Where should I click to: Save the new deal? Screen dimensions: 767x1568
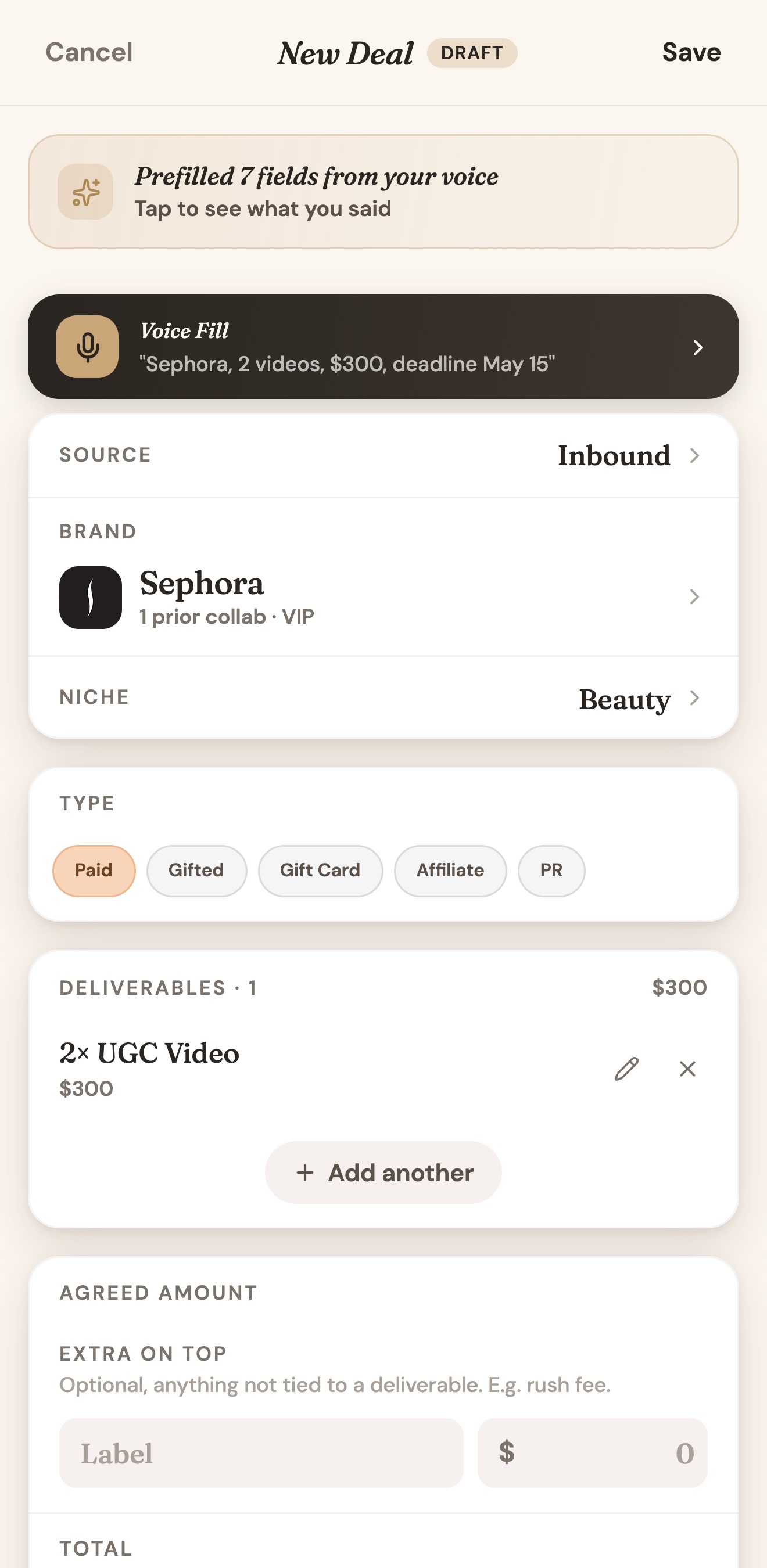pyautogui.click(x=691, y=52)
